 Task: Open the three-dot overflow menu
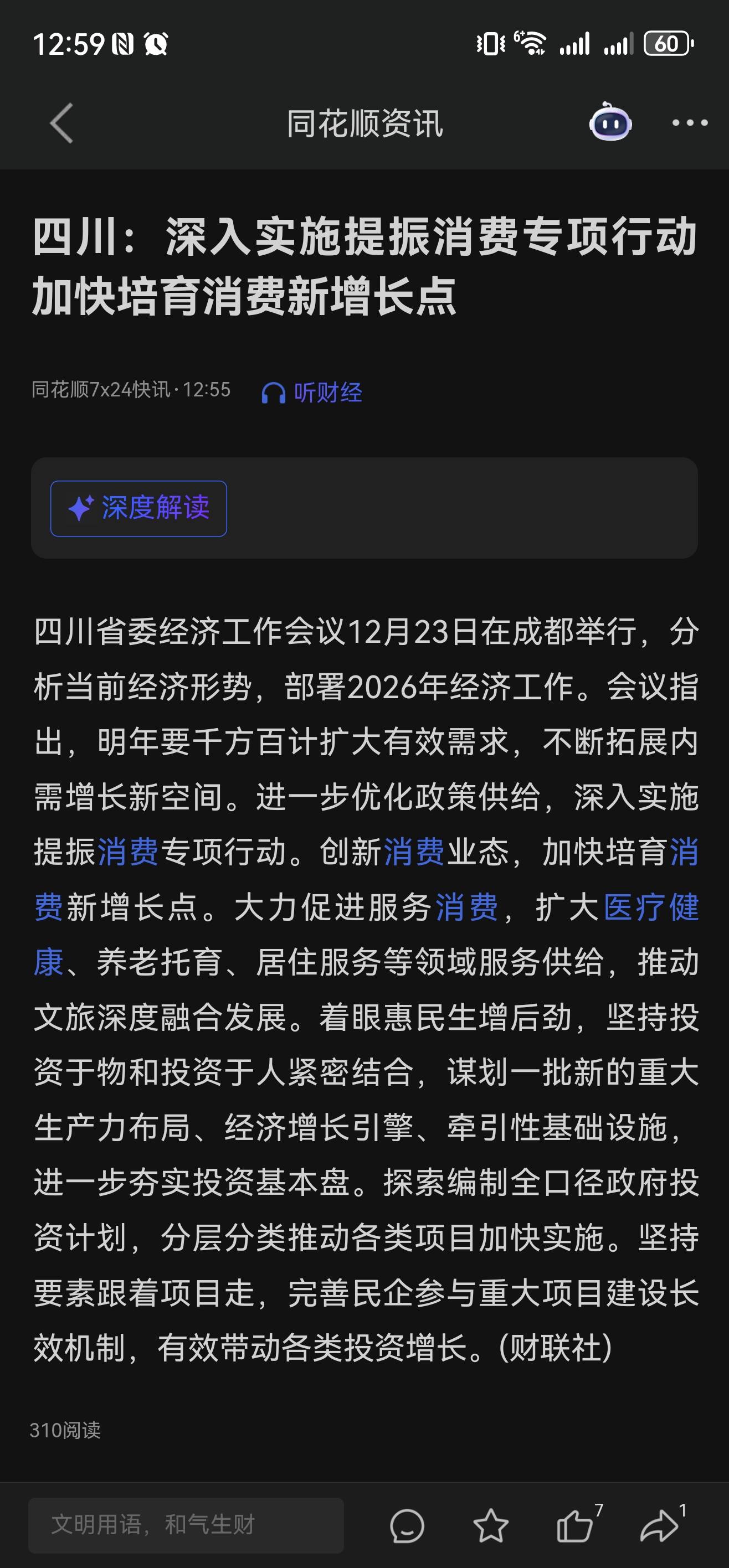point(690,123)
